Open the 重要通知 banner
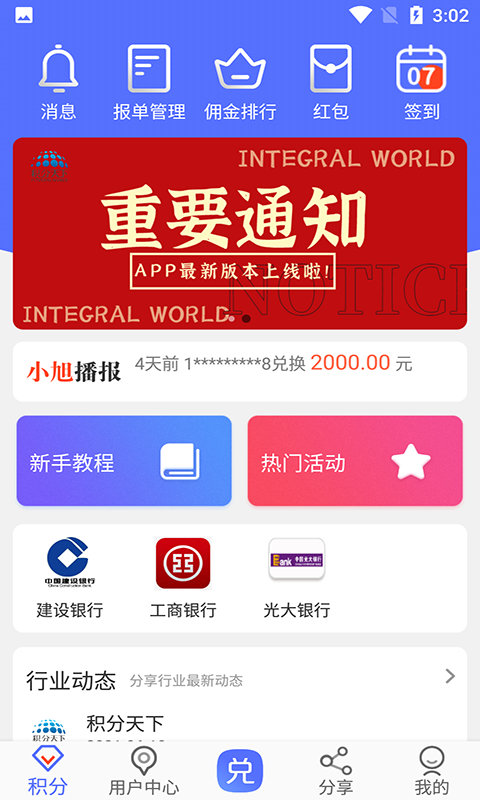 240,233
